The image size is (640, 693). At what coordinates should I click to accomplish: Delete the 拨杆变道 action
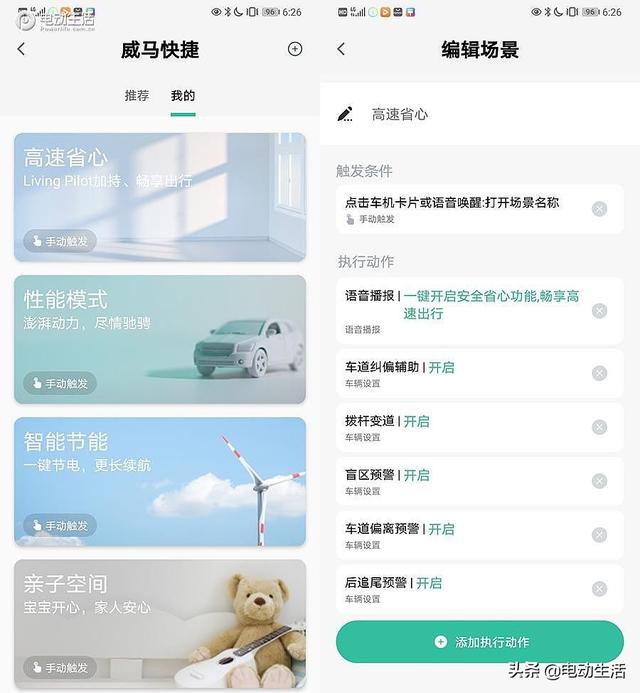pos(599,427)
